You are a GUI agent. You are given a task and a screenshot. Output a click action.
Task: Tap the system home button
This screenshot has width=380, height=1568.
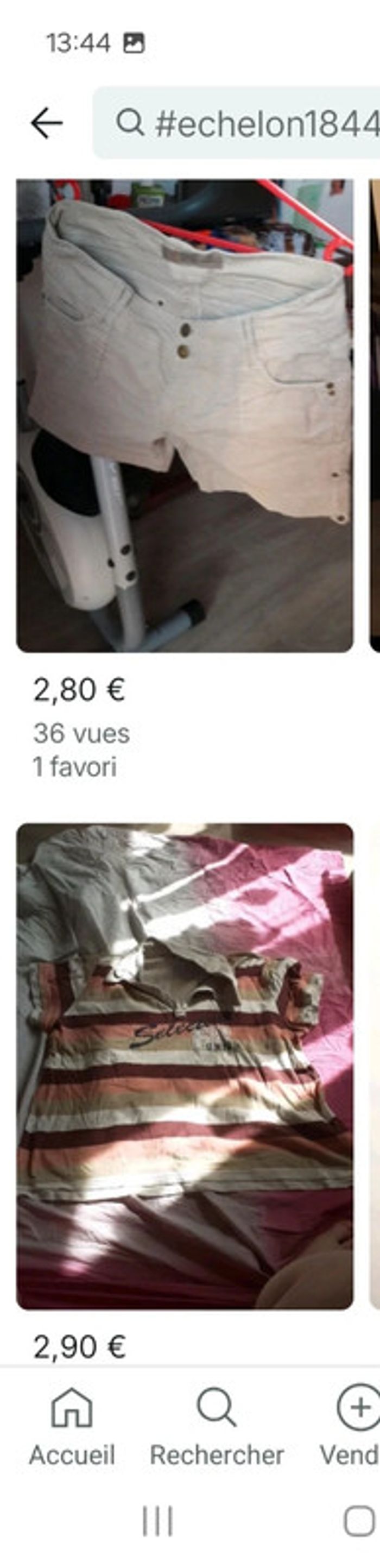[x=359, y=1522]
